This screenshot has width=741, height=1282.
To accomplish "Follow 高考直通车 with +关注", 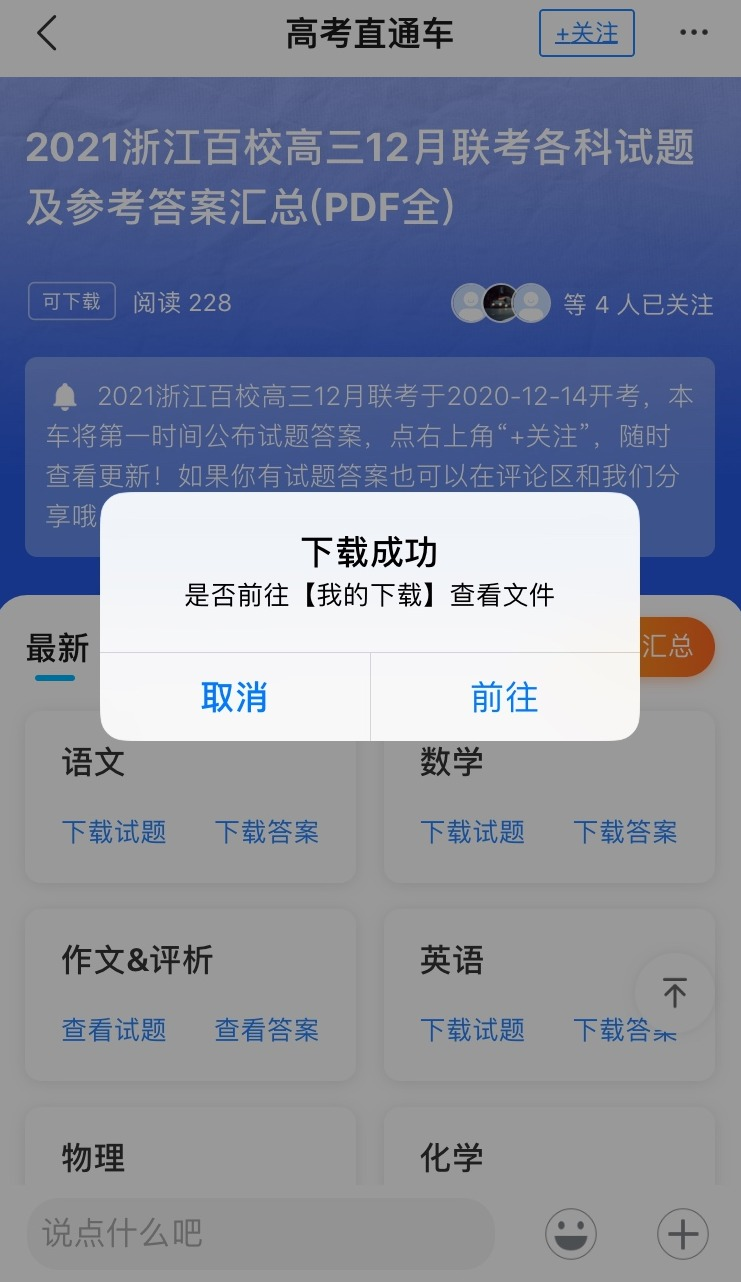I will pyautogui.click(x=586, y=33).
